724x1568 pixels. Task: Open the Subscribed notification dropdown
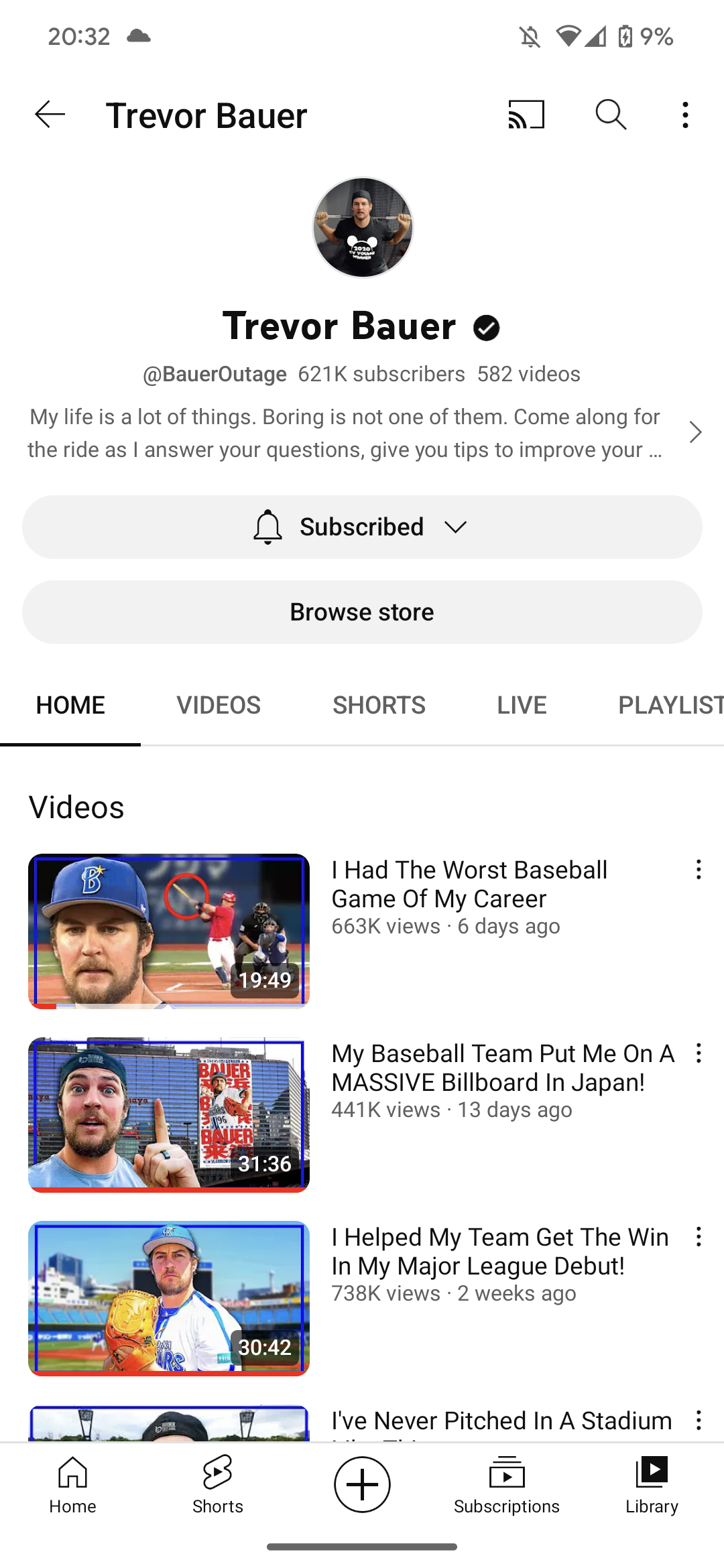[x=362, y=527]
